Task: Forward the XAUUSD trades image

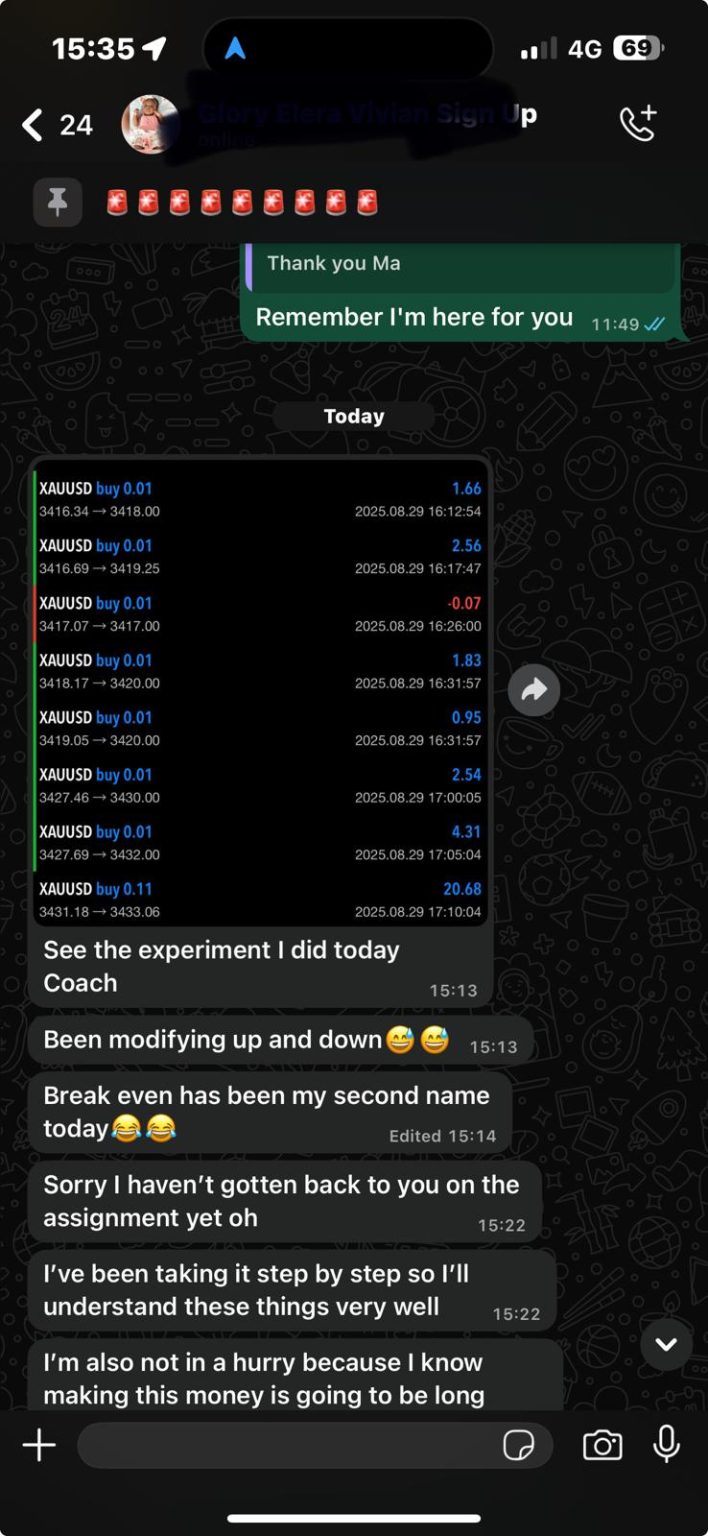Action: (x=534, y=690)
